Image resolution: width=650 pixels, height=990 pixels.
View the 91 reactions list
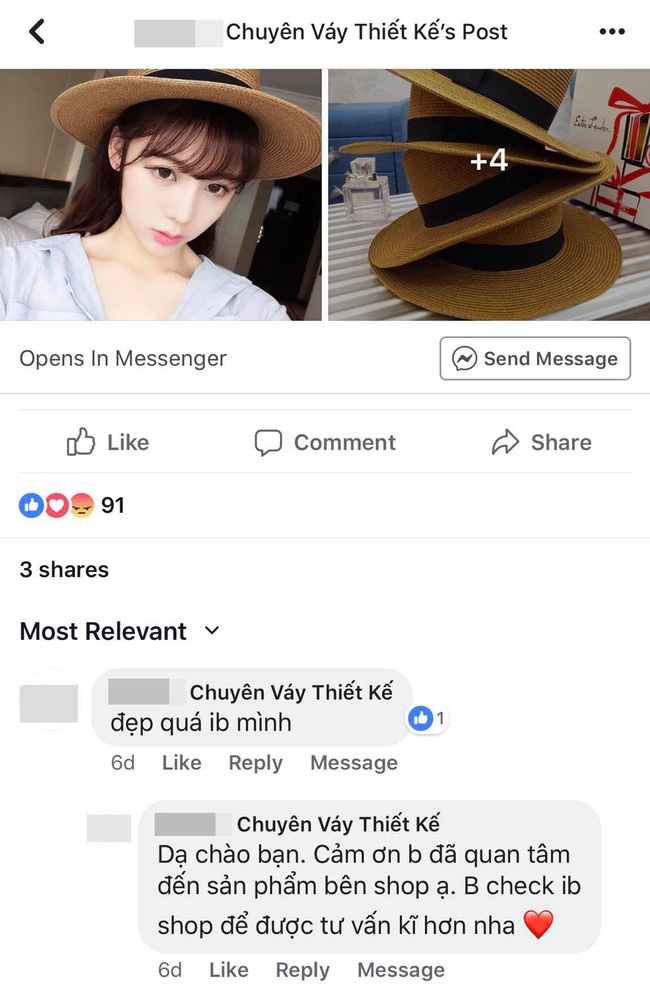click(x=72, y=505)
